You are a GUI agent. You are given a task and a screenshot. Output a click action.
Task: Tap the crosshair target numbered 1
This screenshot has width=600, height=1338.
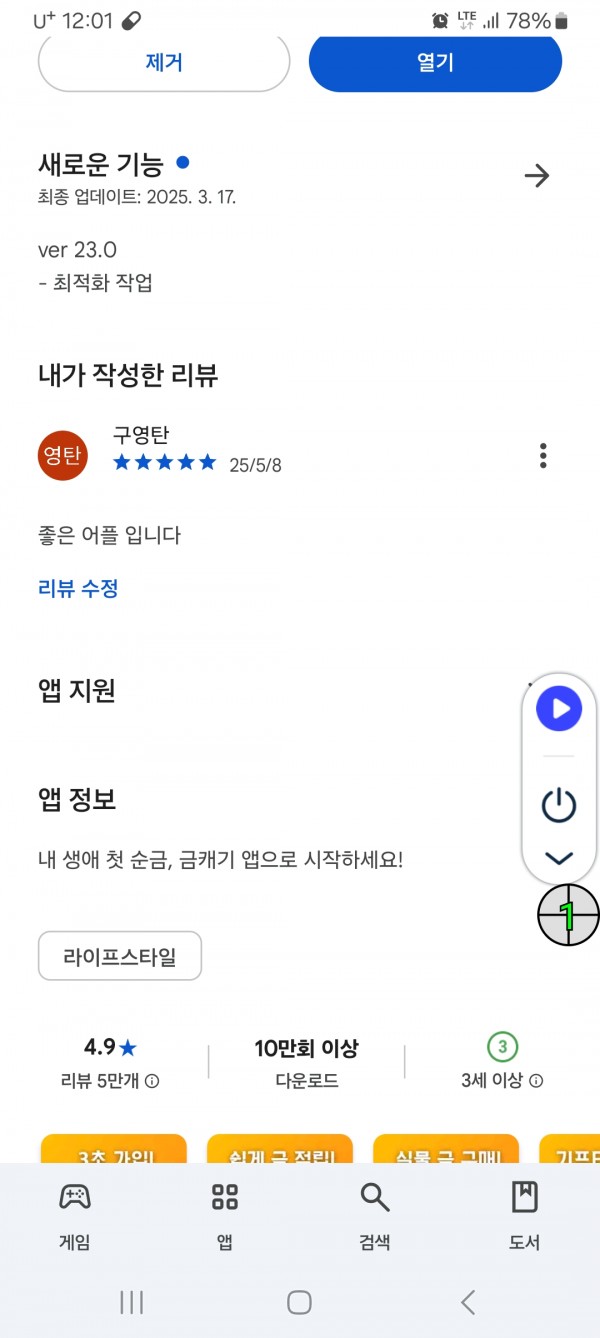(568, 915)
